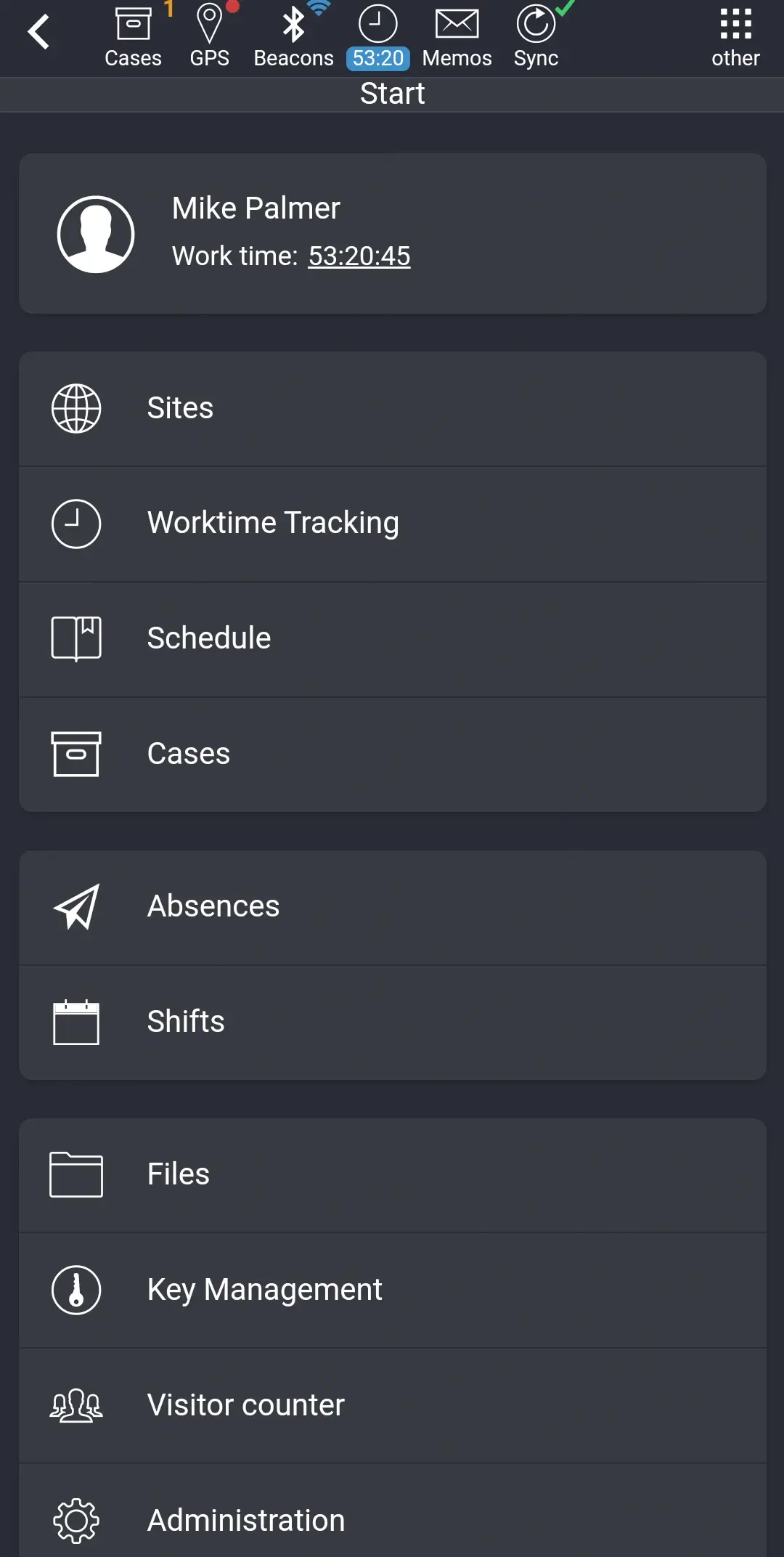The width and height of the screenshot is (784, 1557).
Task: Open the Memos envelope icon
Action: click(456, 28)
